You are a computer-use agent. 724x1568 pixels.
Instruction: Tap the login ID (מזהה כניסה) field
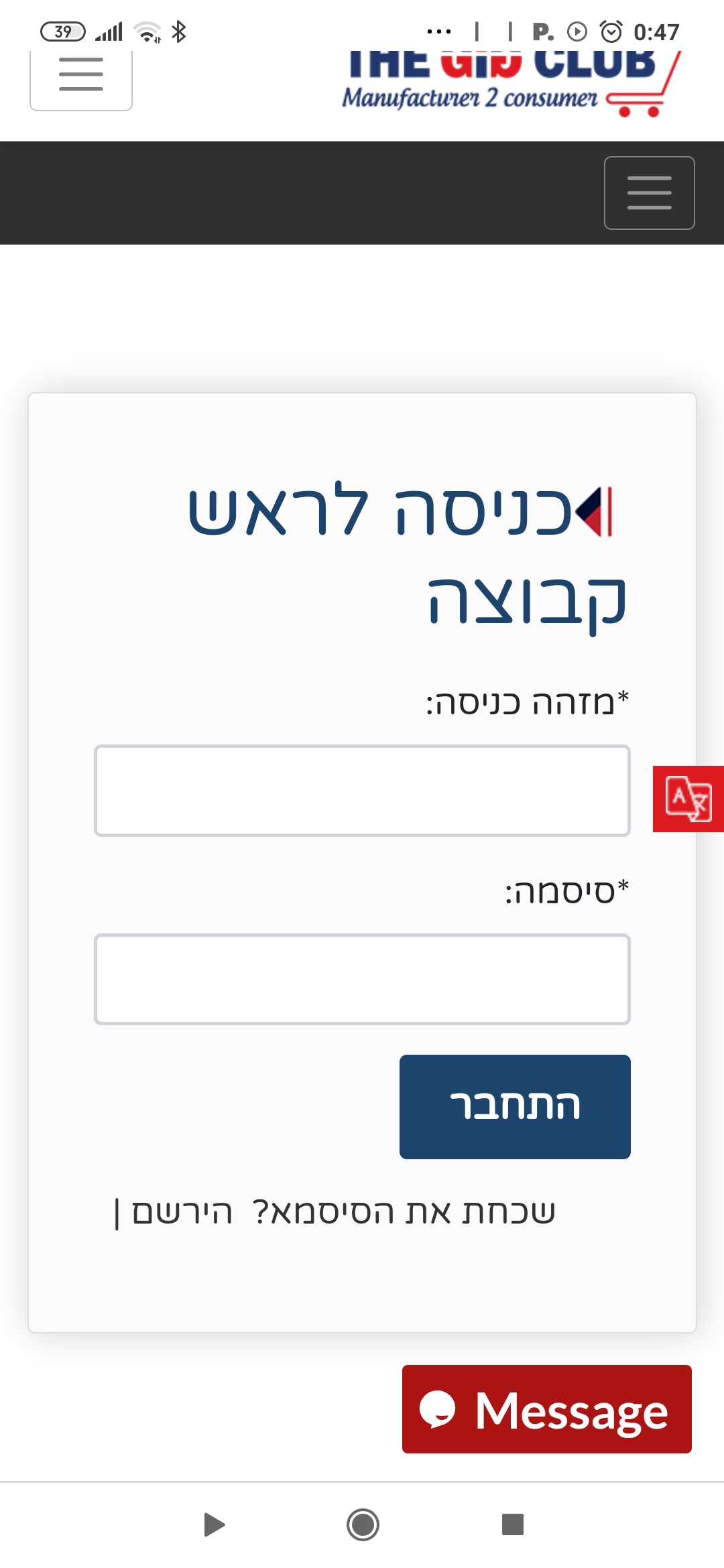pos(362,791)
